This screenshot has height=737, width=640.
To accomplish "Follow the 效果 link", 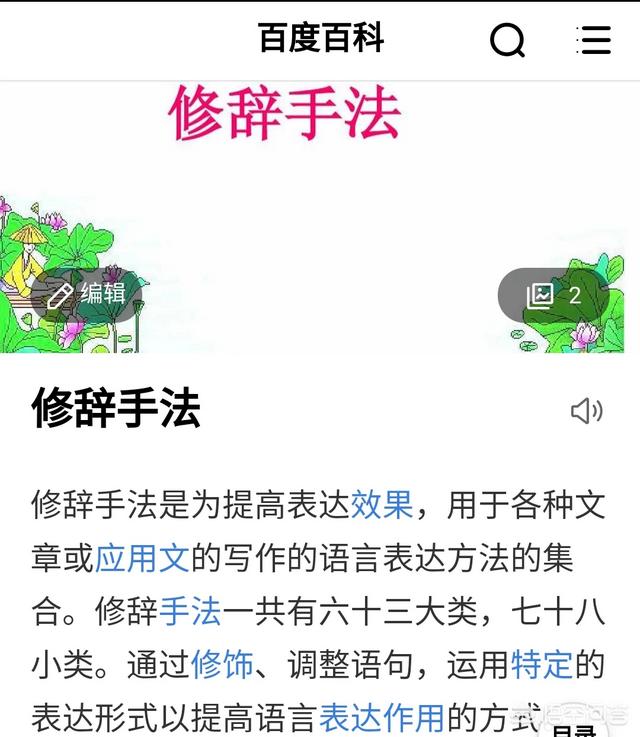I will tap(381, 504).
